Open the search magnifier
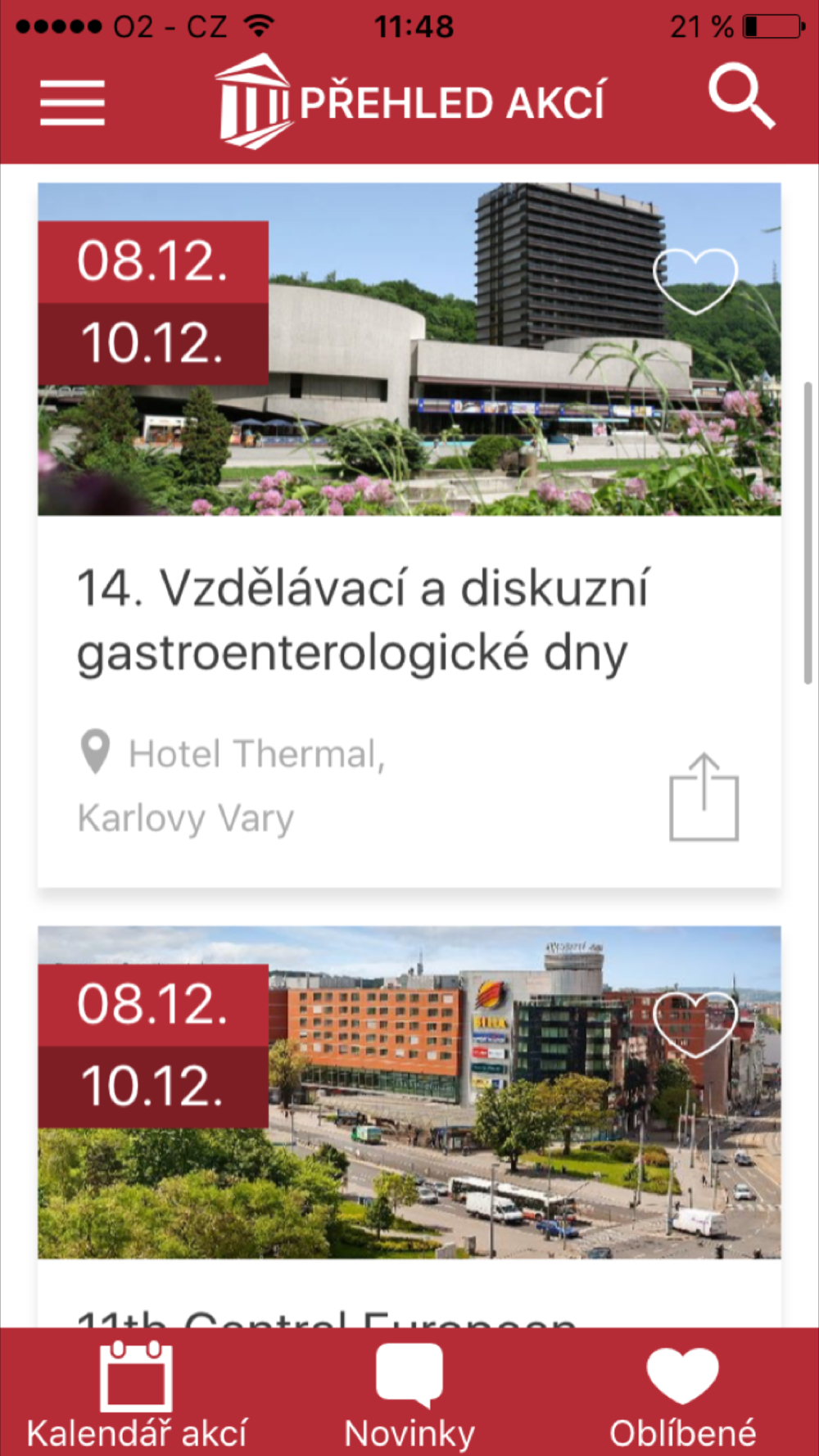The width and height of the screenshot is (819, 1456). pyautogui.click(x=741, y=97)
